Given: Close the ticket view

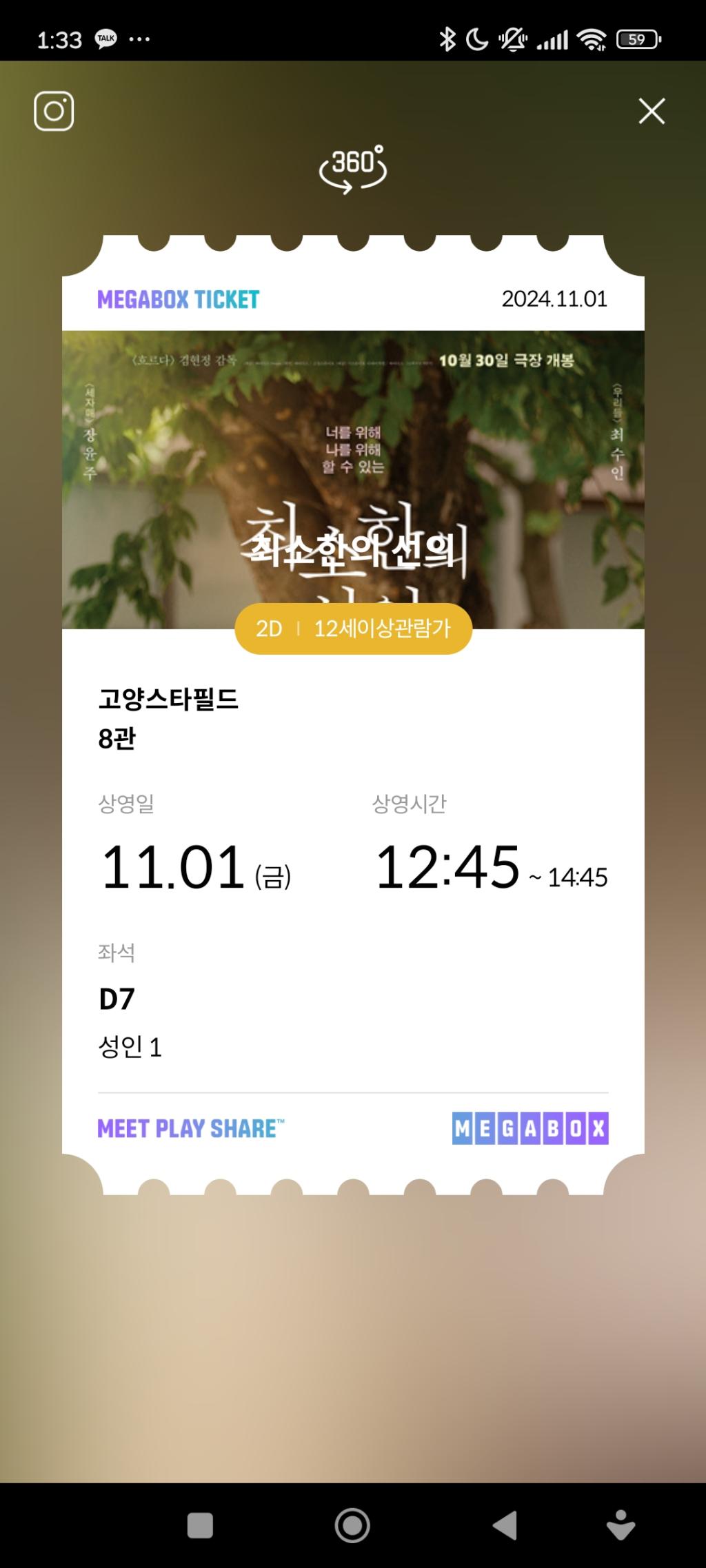Looking at the screenshot, I should 651,111.
